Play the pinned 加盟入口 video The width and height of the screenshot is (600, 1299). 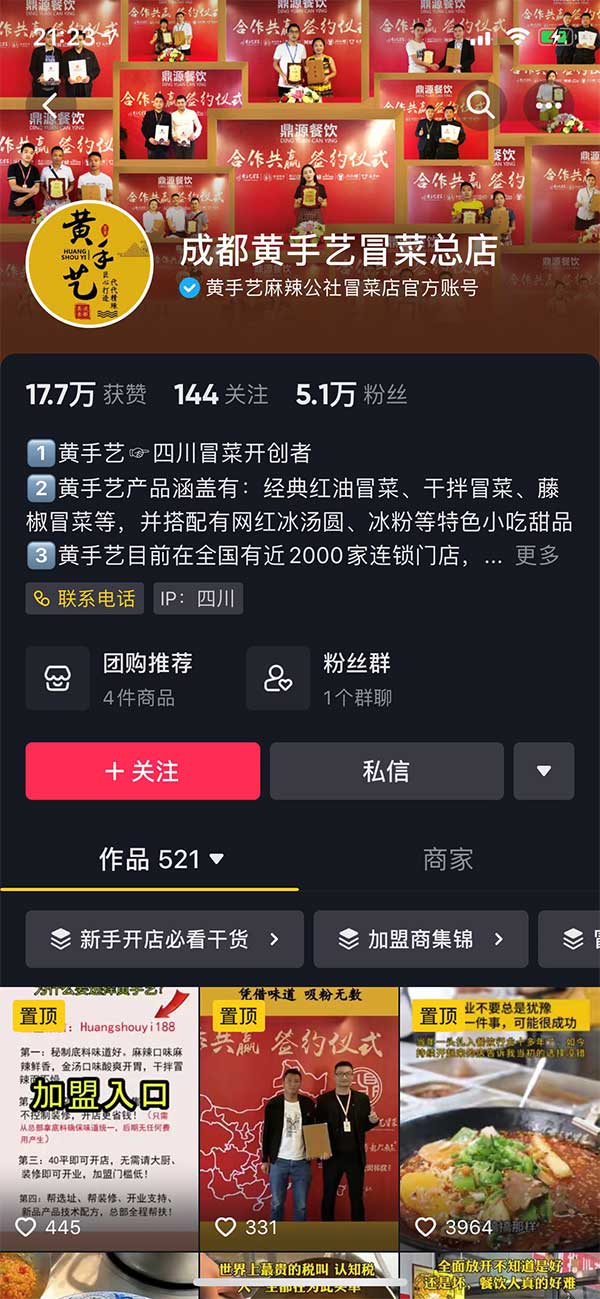coord(99,1110)
